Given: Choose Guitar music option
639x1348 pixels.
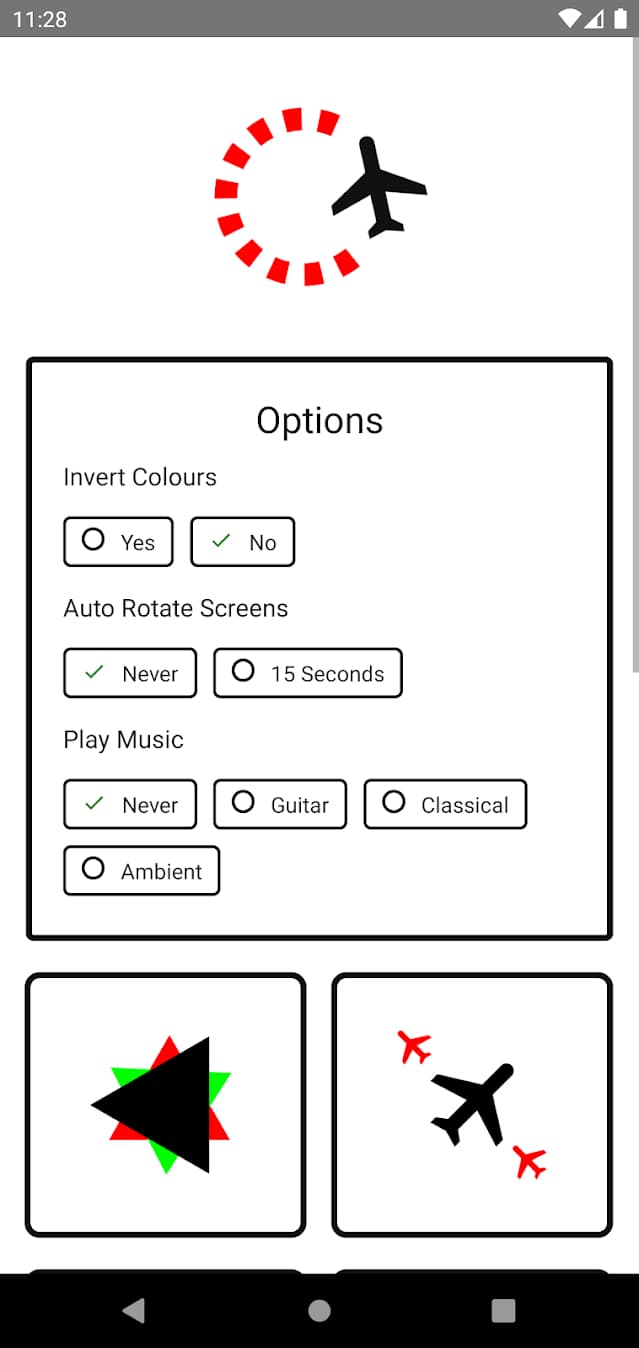Looking at the screenshot, I should point(280,804).
